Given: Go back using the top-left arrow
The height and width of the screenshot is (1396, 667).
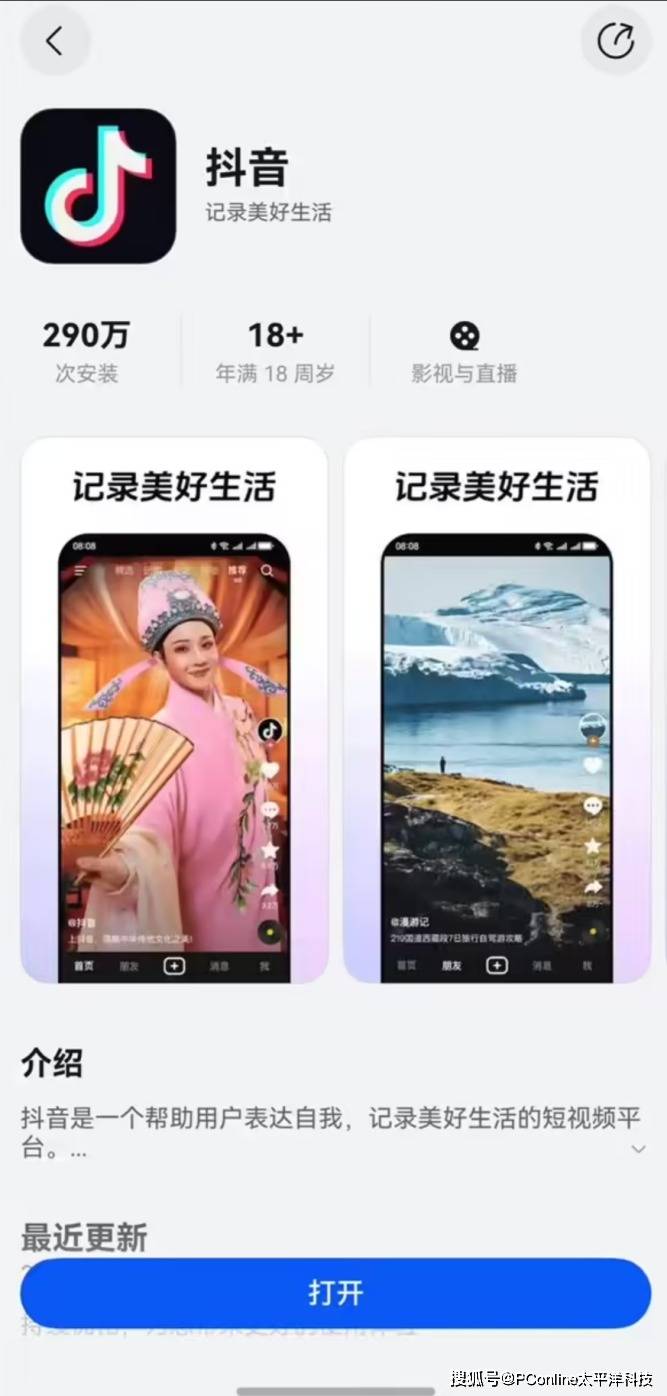Looking at the screenshot, I should [54, 41].
